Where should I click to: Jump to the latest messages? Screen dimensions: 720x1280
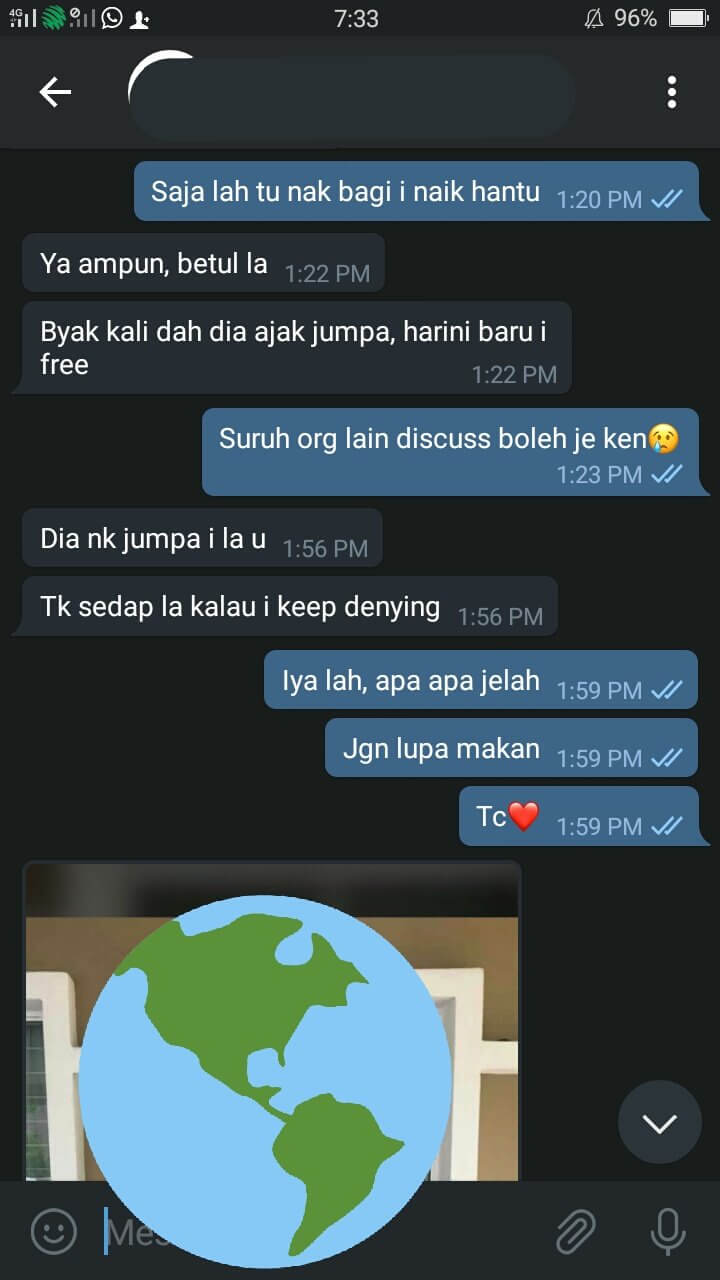[x=659, y=1123]
